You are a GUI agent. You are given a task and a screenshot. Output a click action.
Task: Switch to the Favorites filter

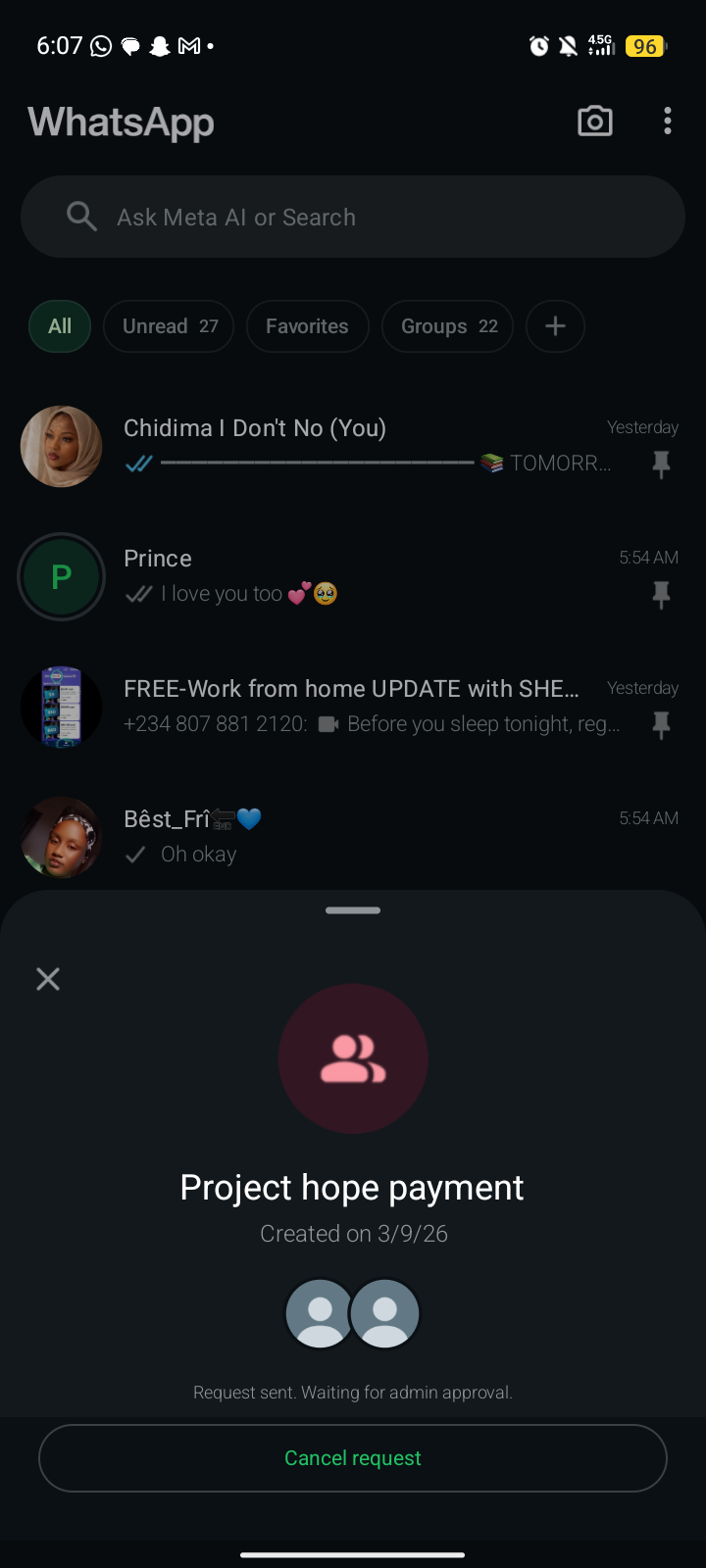pos(307,326)
